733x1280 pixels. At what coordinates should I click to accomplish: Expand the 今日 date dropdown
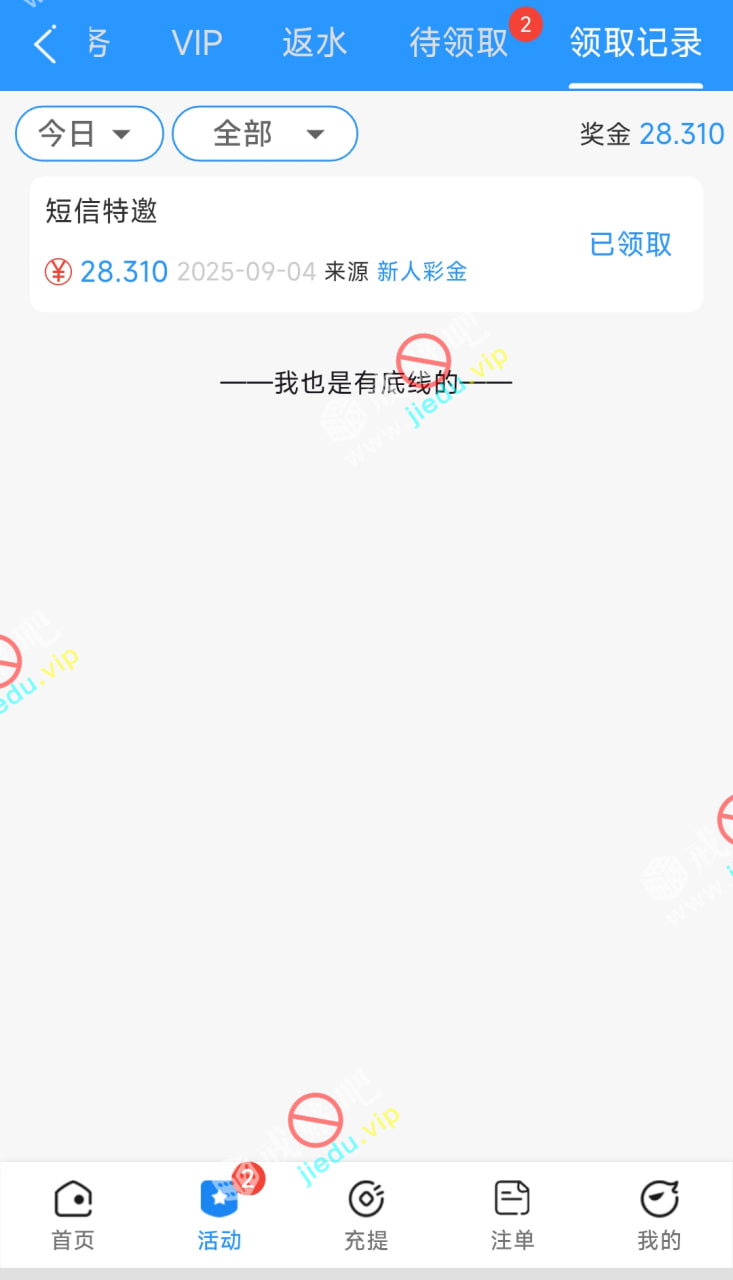pyautogui.click(x=88, y=134)
